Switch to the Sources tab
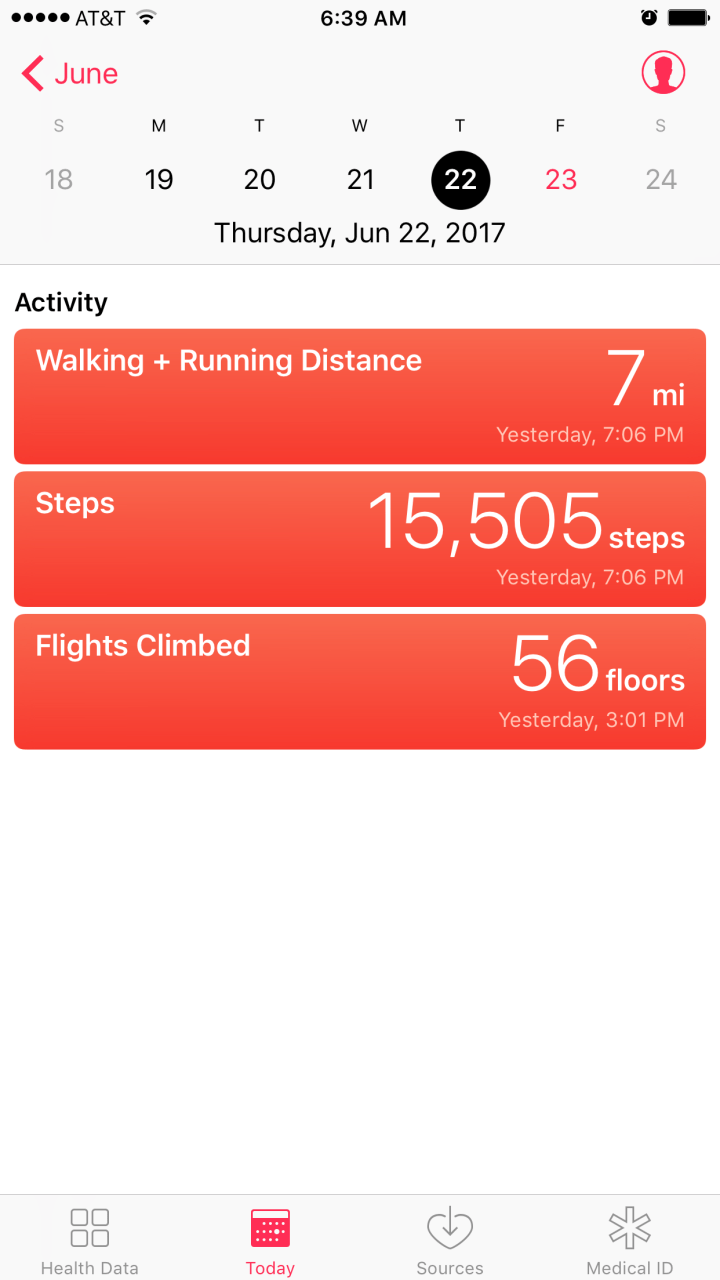 click(x=450, y=1240)
